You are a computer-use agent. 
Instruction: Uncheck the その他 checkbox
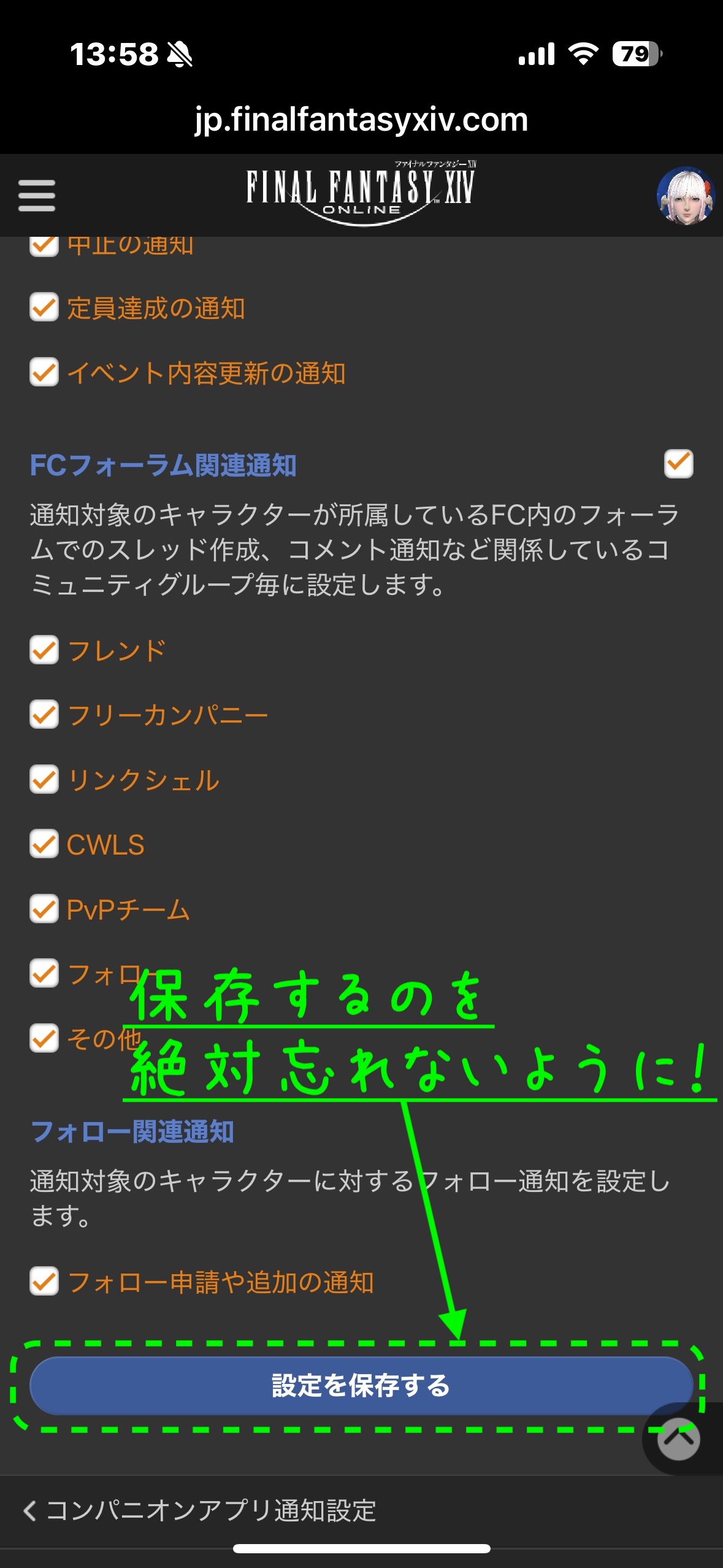[44, 1038]
